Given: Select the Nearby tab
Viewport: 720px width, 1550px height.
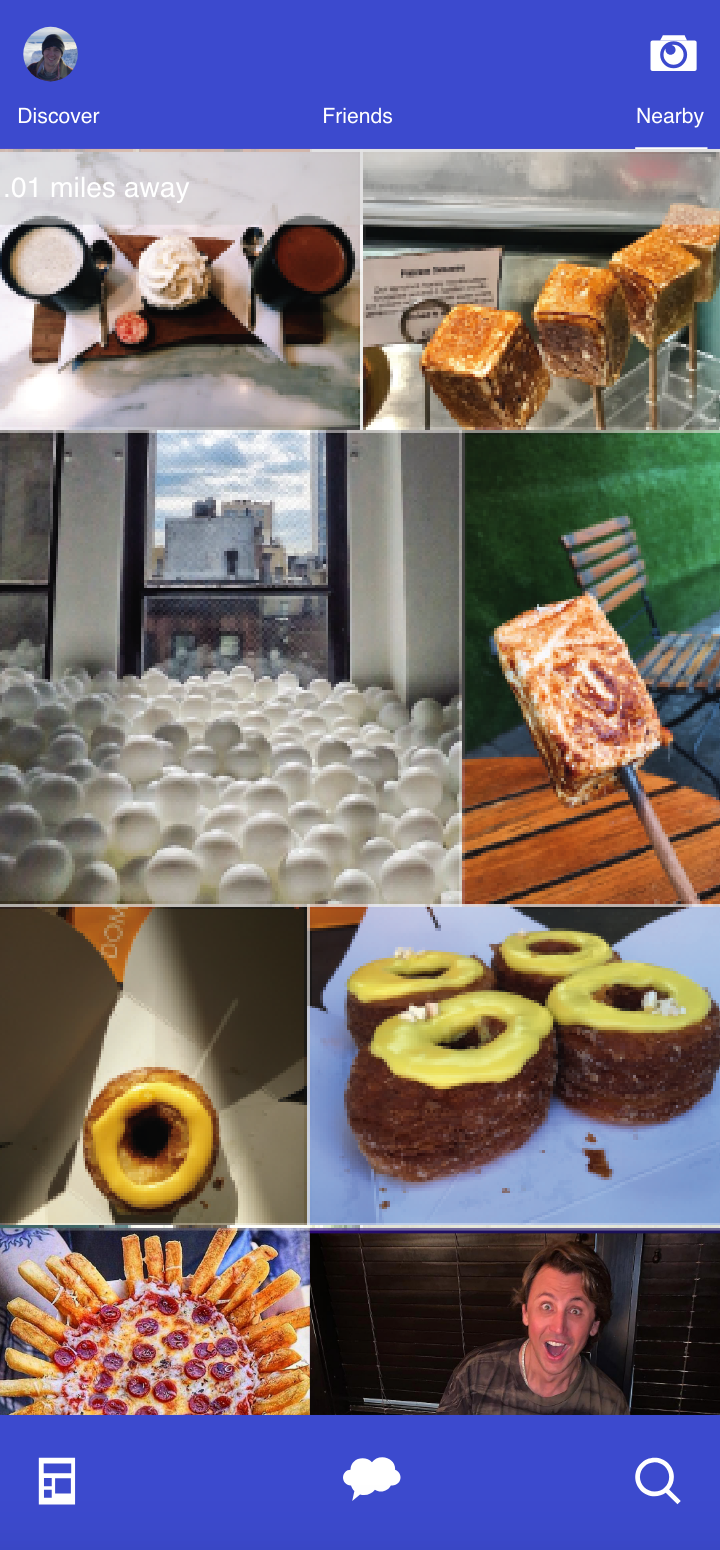Looking at the screenshot, I should pos(669,116).
